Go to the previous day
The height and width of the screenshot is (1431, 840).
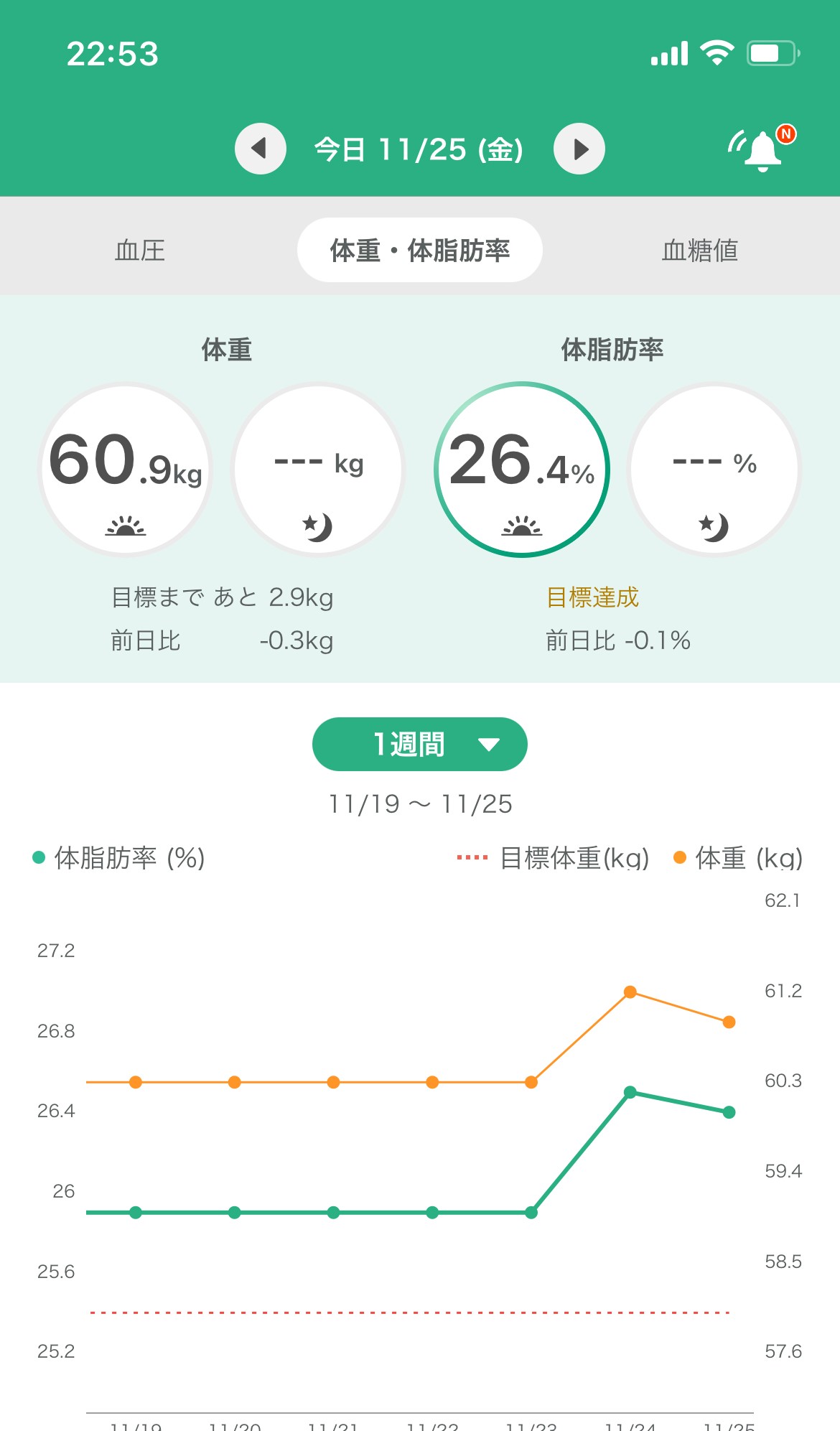tap(260, 149)
